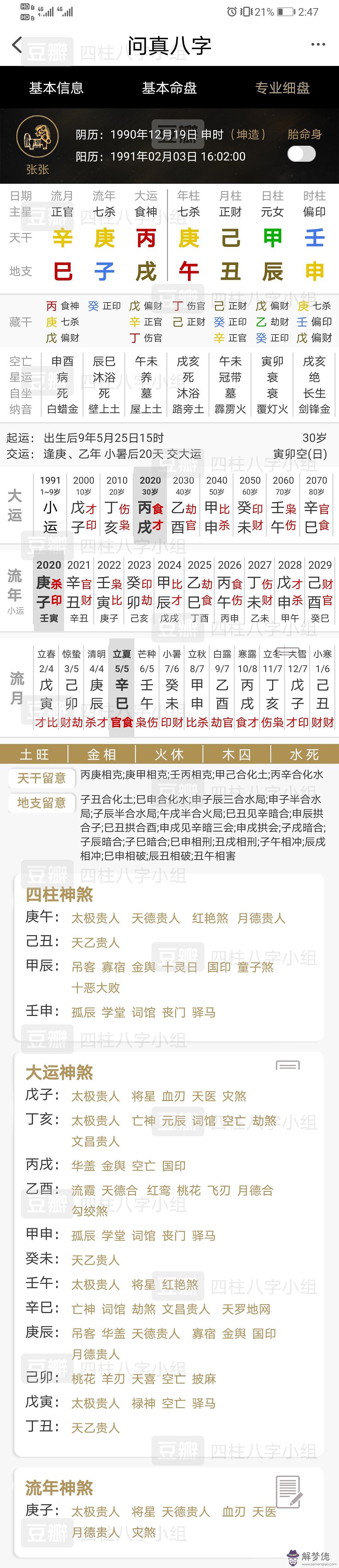Tap the 天干留意 button
Image resolution: width=339 pixels, height=1568 pixels.
(41, 778)
